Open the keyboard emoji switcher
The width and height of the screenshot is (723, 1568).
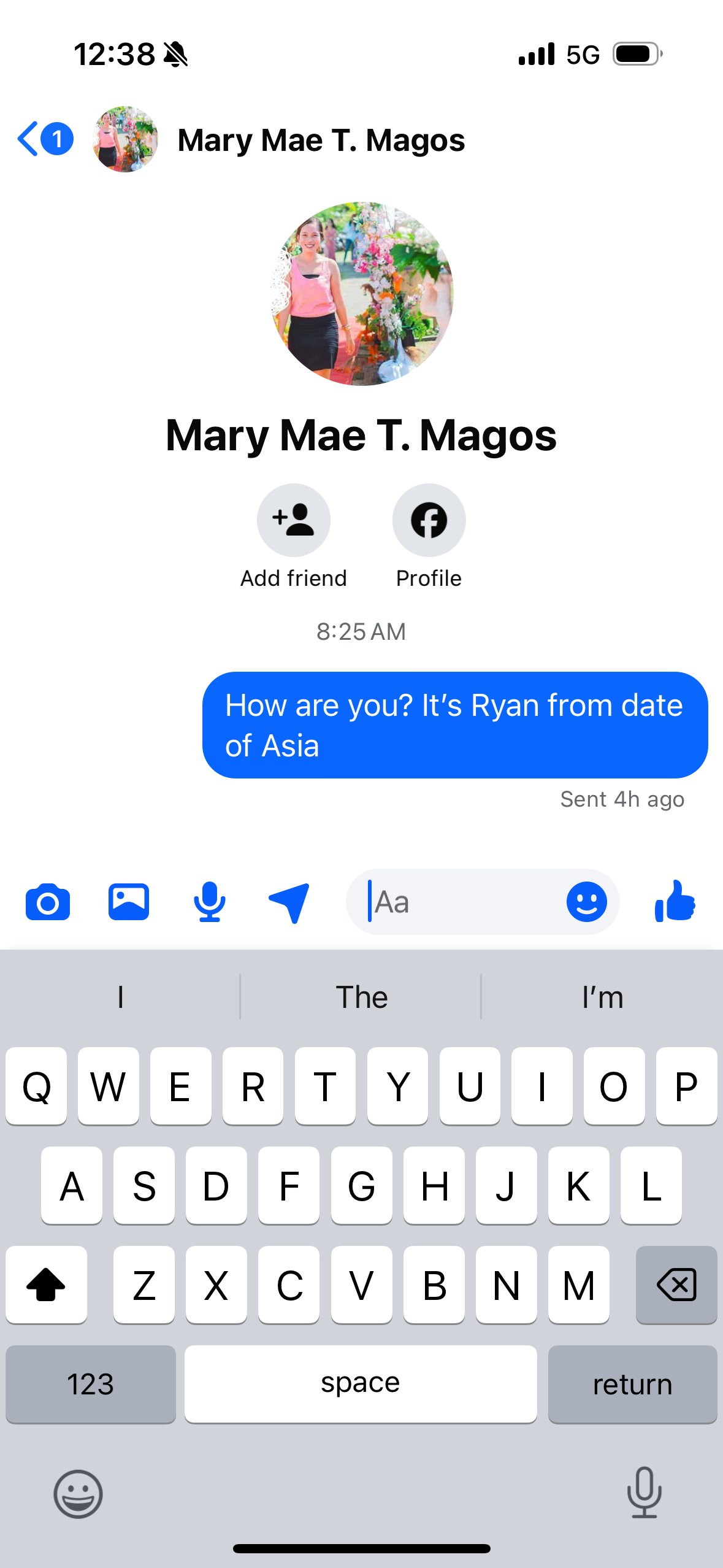(78, 1494)
